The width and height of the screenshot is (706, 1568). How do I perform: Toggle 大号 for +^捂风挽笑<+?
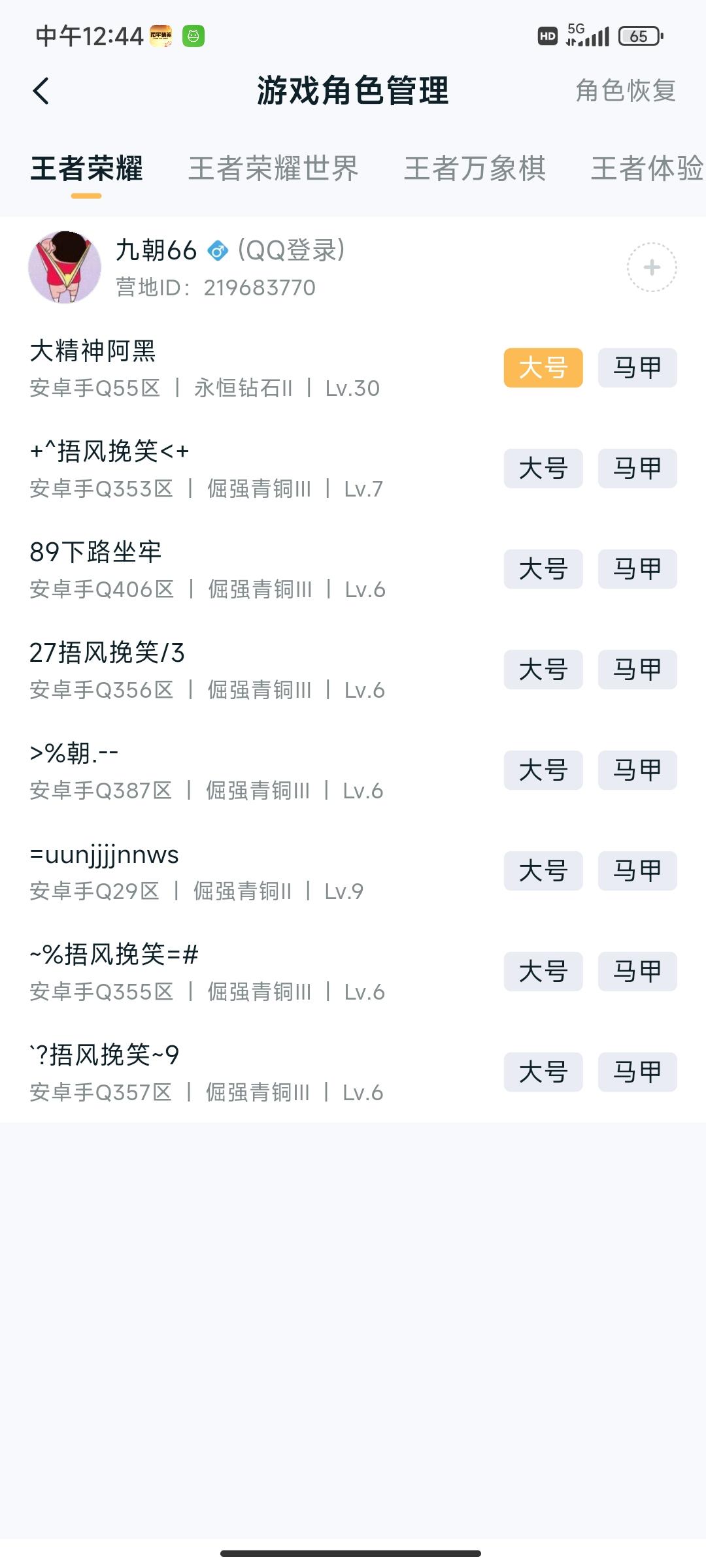pyautogui.click(x=543, y=468)
